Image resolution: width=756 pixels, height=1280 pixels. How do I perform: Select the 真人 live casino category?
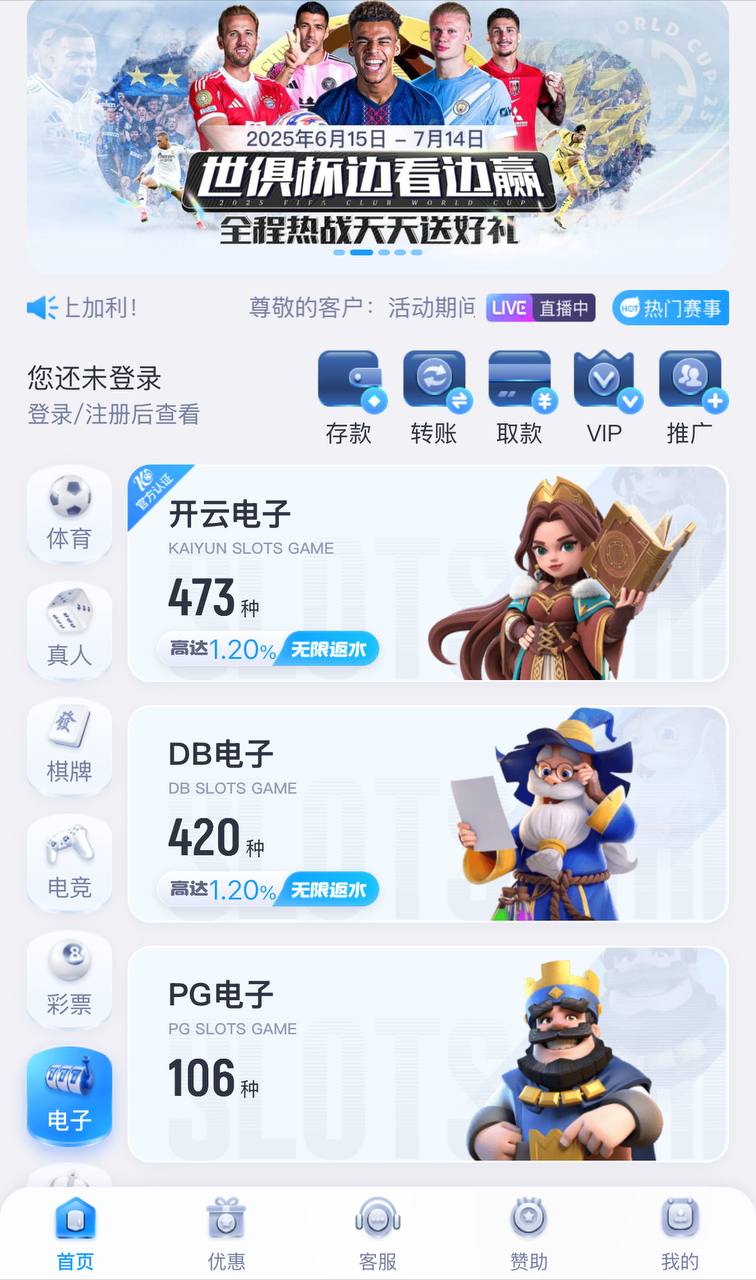coord(69,630)
